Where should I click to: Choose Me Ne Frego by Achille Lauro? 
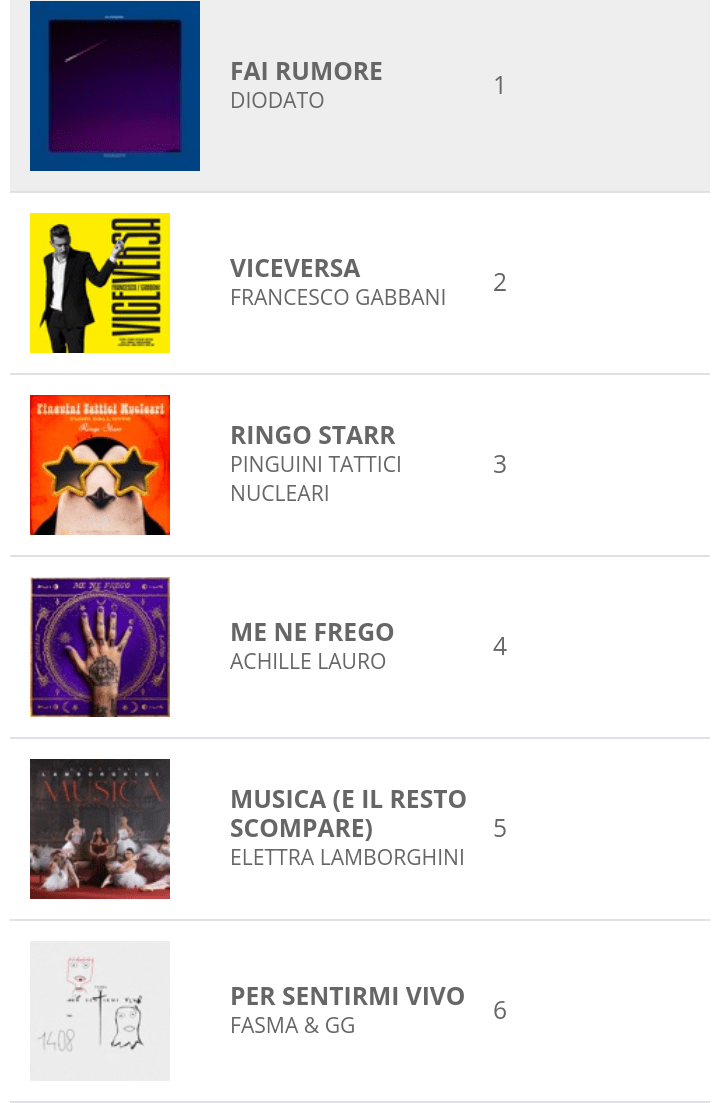point(312,633)
